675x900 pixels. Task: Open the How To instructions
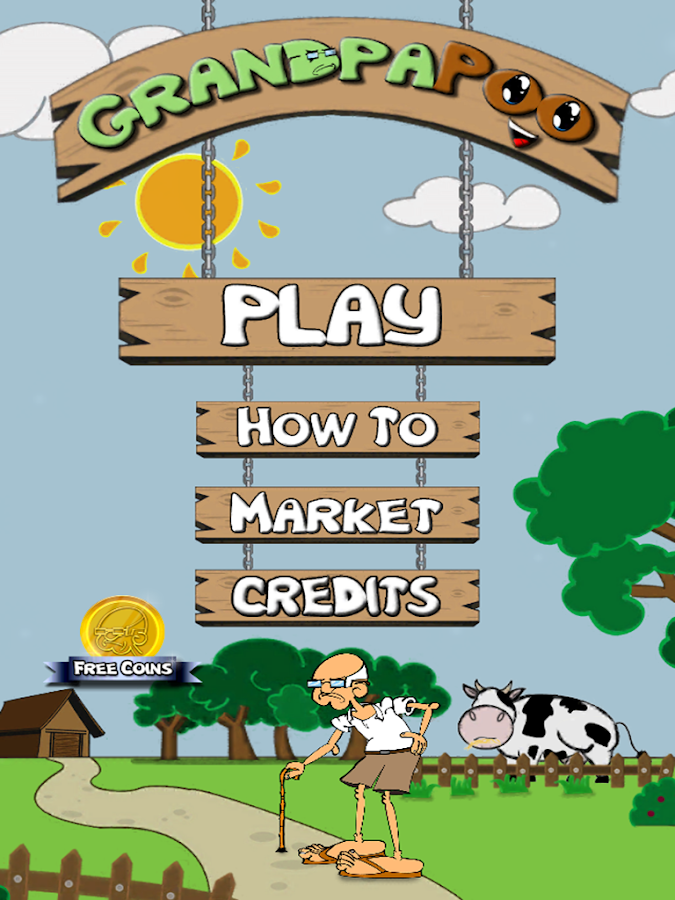tap(337, 428)
